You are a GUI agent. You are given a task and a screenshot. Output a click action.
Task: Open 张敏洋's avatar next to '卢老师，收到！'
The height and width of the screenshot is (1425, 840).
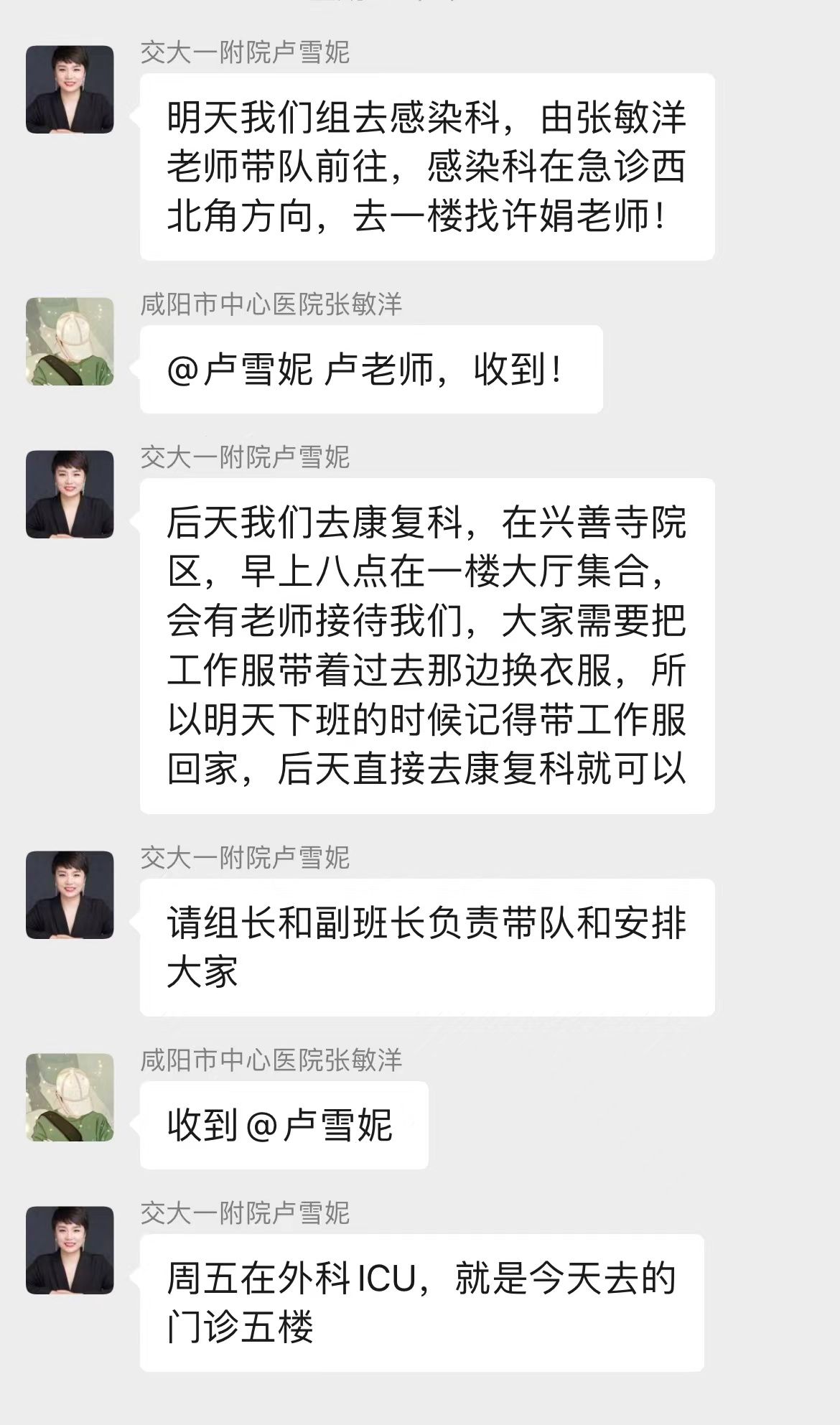click(x=70, y=342)
